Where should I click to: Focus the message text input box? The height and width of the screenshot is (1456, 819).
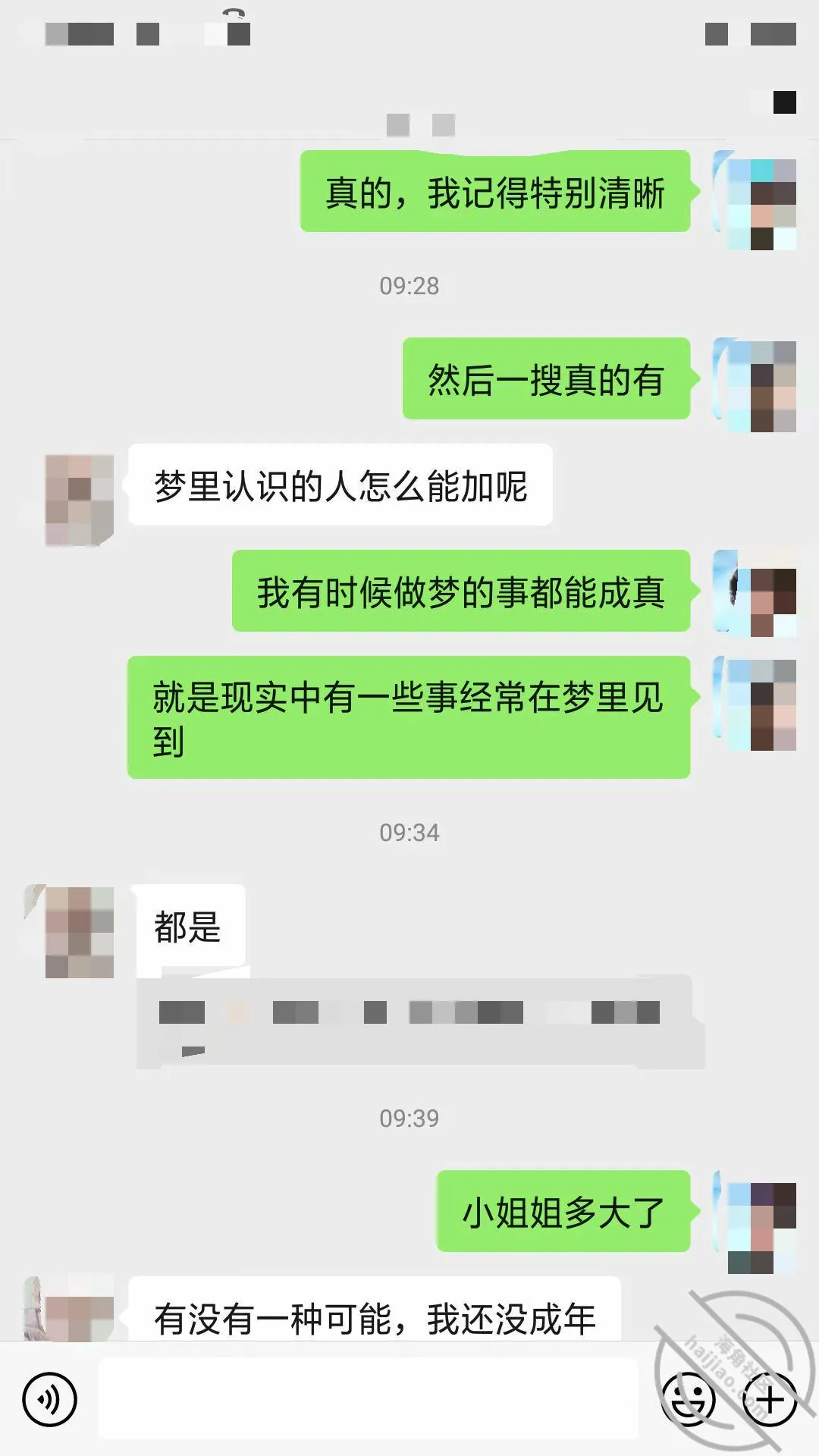coord(369,1398)
